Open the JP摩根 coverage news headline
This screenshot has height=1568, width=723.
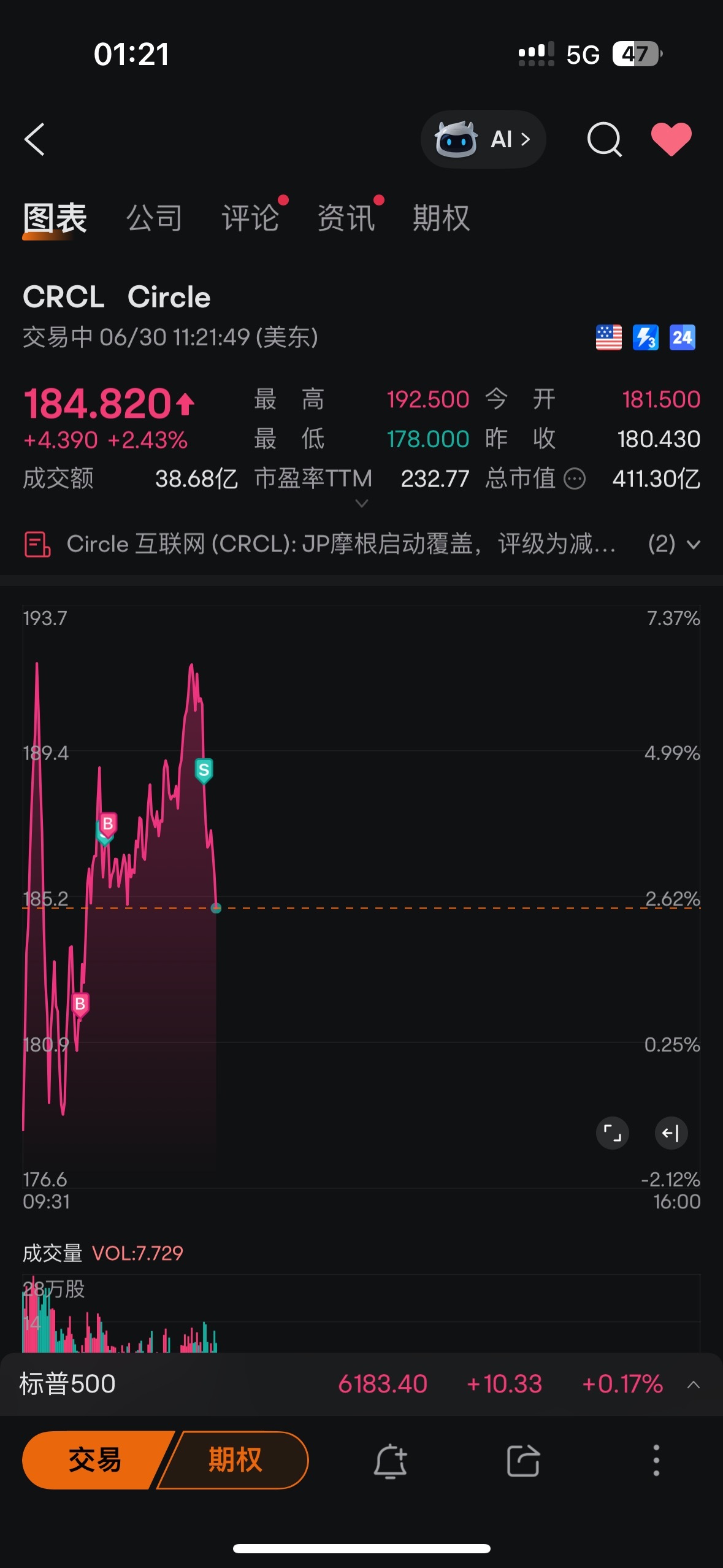point(341,544)
